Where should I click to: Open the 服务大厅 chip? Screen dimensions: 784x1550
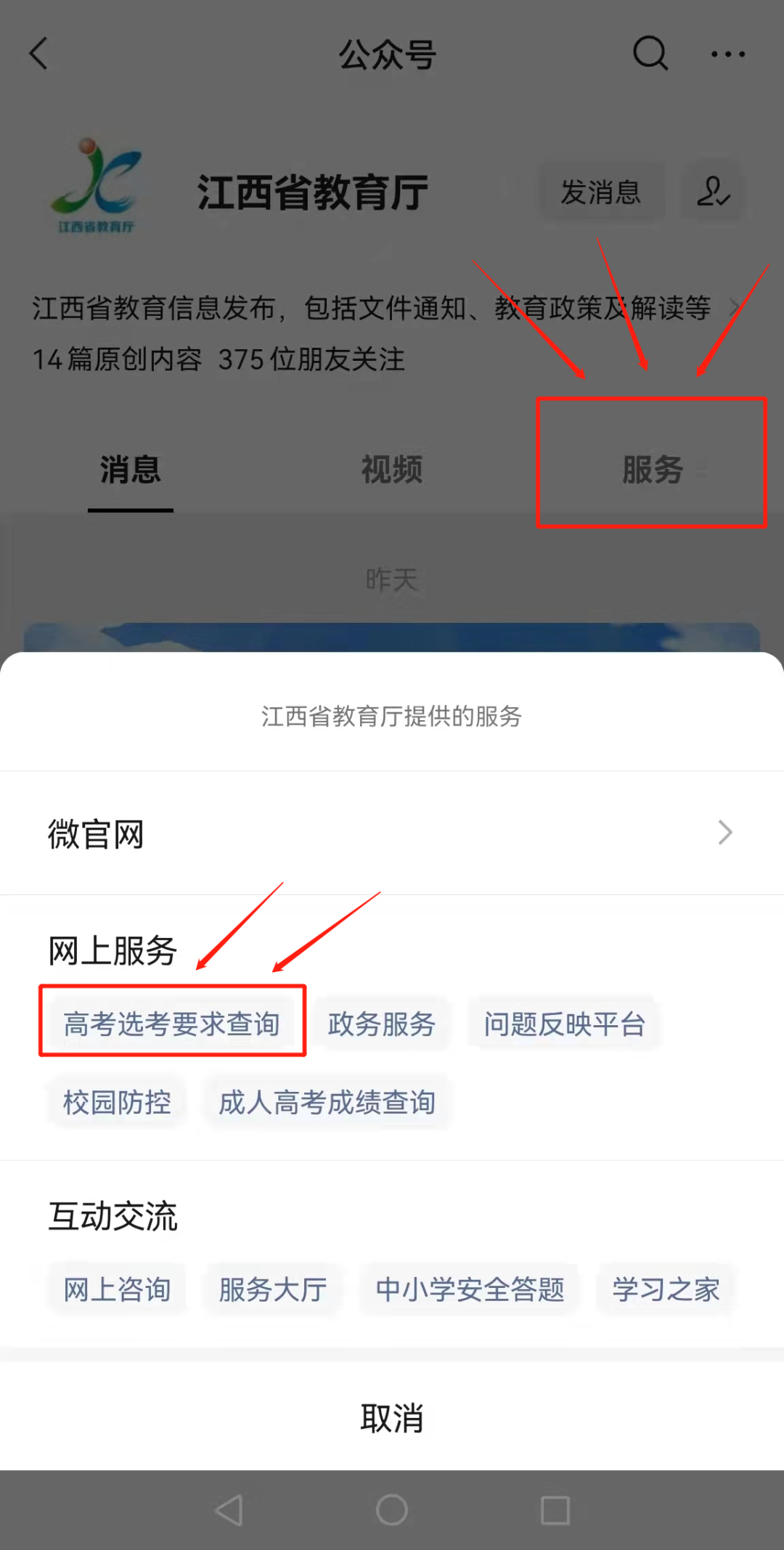coord(273,1289)
